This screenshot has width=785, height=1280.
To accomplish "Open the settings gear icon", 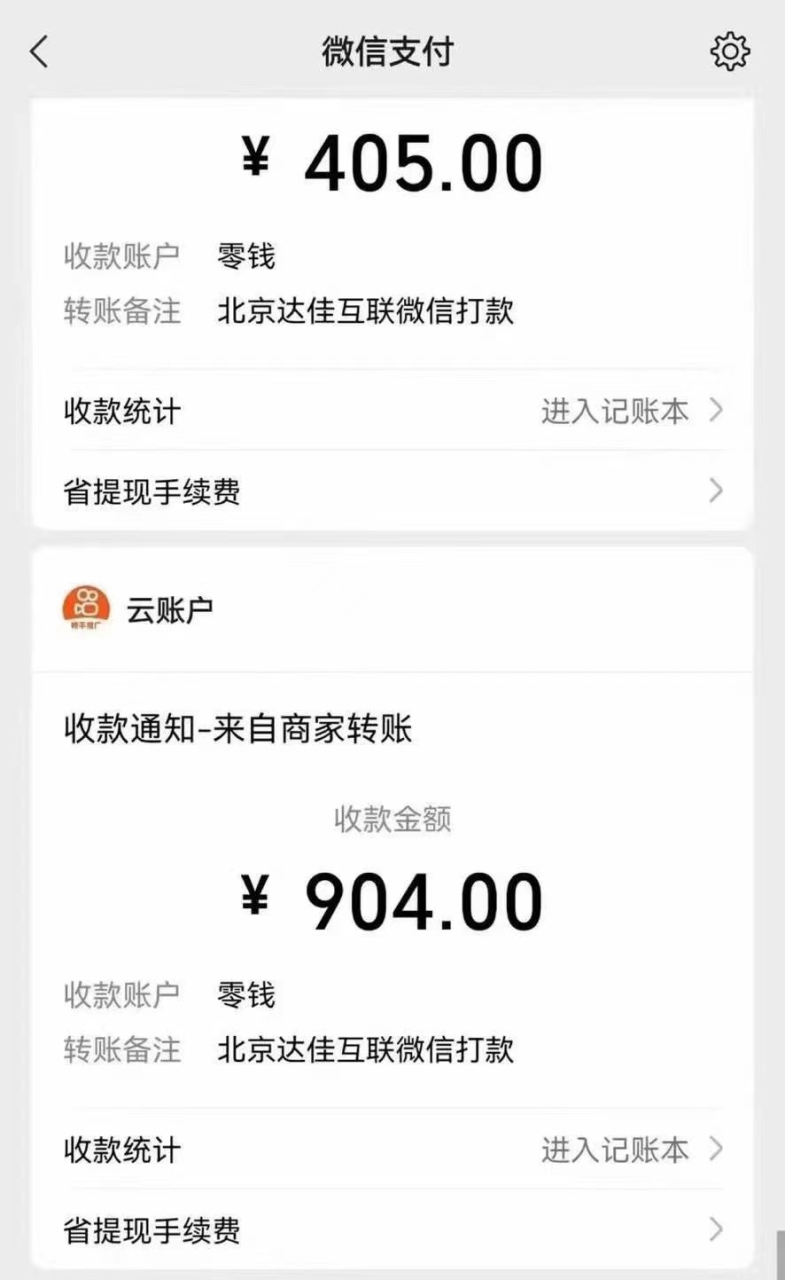I will (731, 52).
